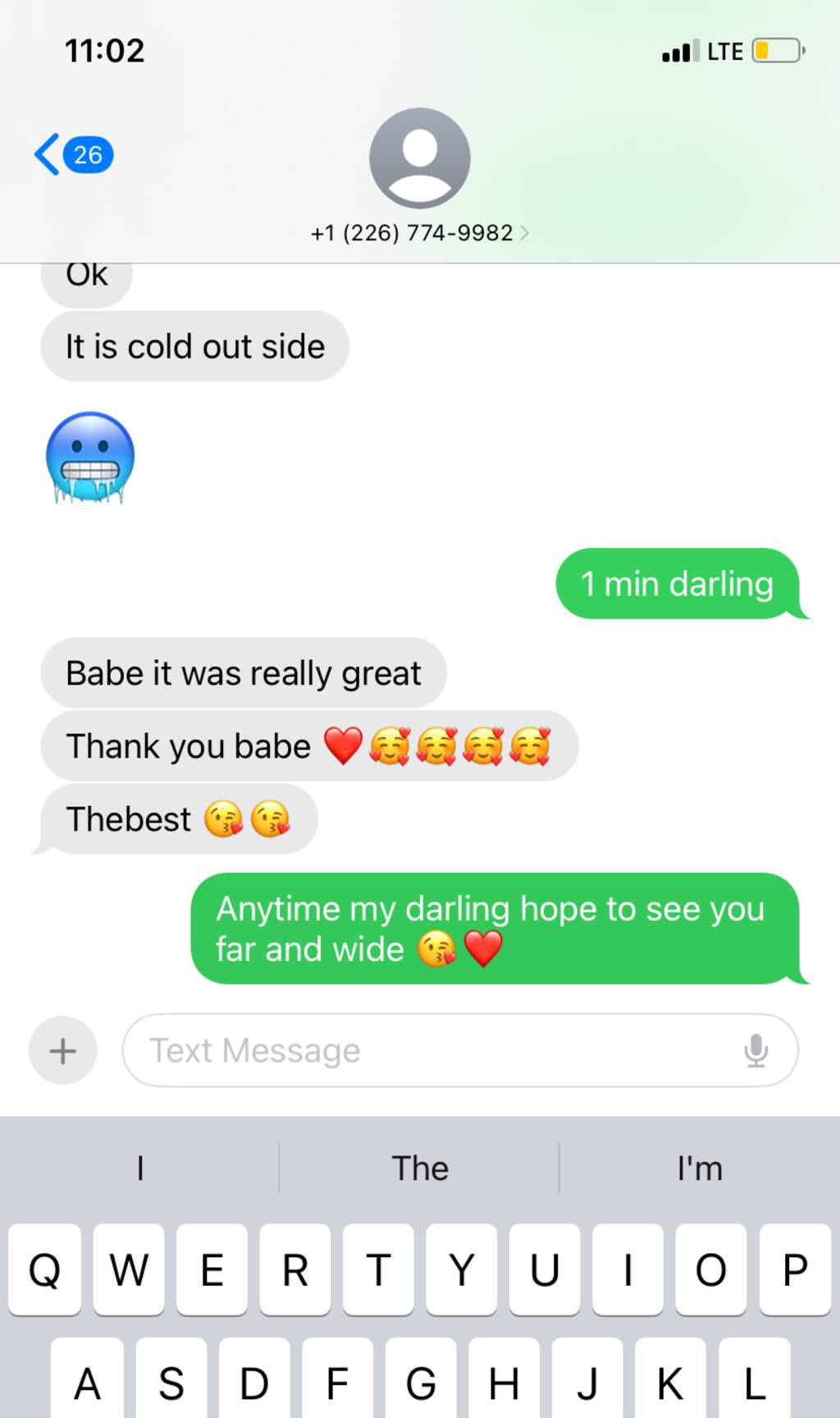Go back to the messages list

coord(72,154)
